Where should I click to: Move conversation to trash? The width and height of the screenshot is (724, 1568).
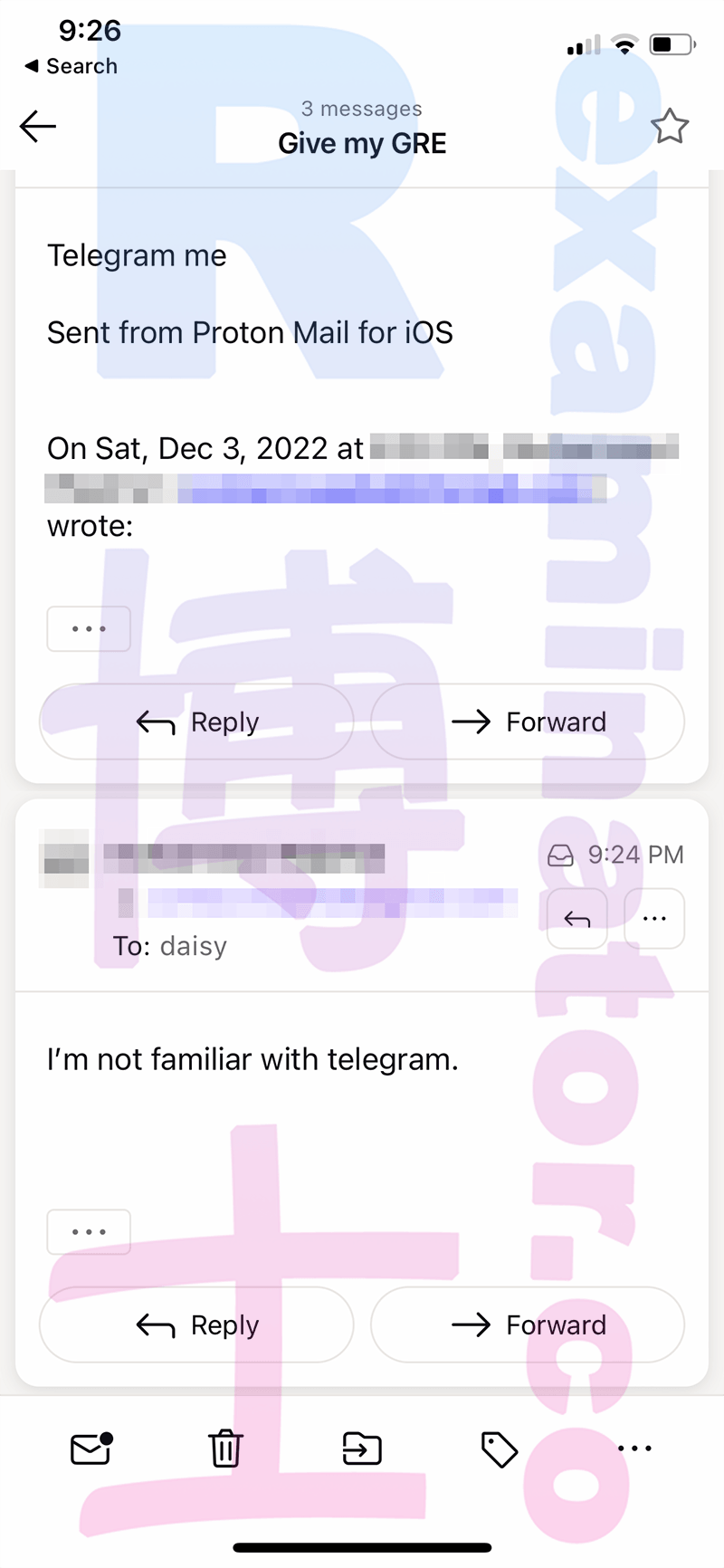226,1448
